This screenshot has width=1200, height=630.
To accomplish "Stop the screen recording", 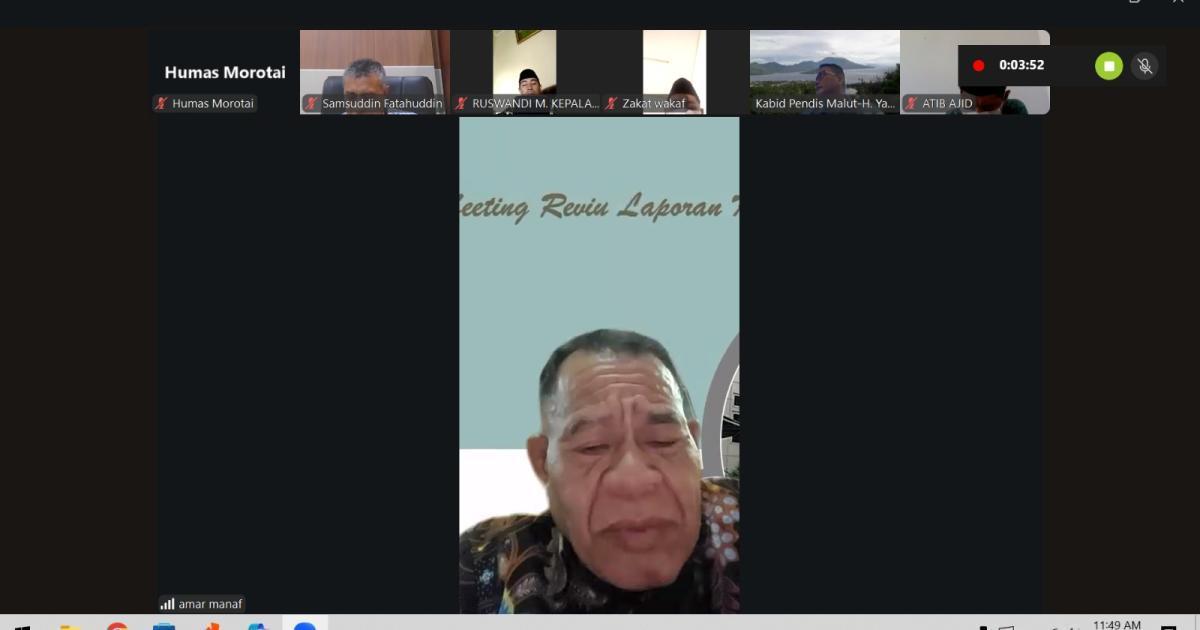I will coord(1108,66).
